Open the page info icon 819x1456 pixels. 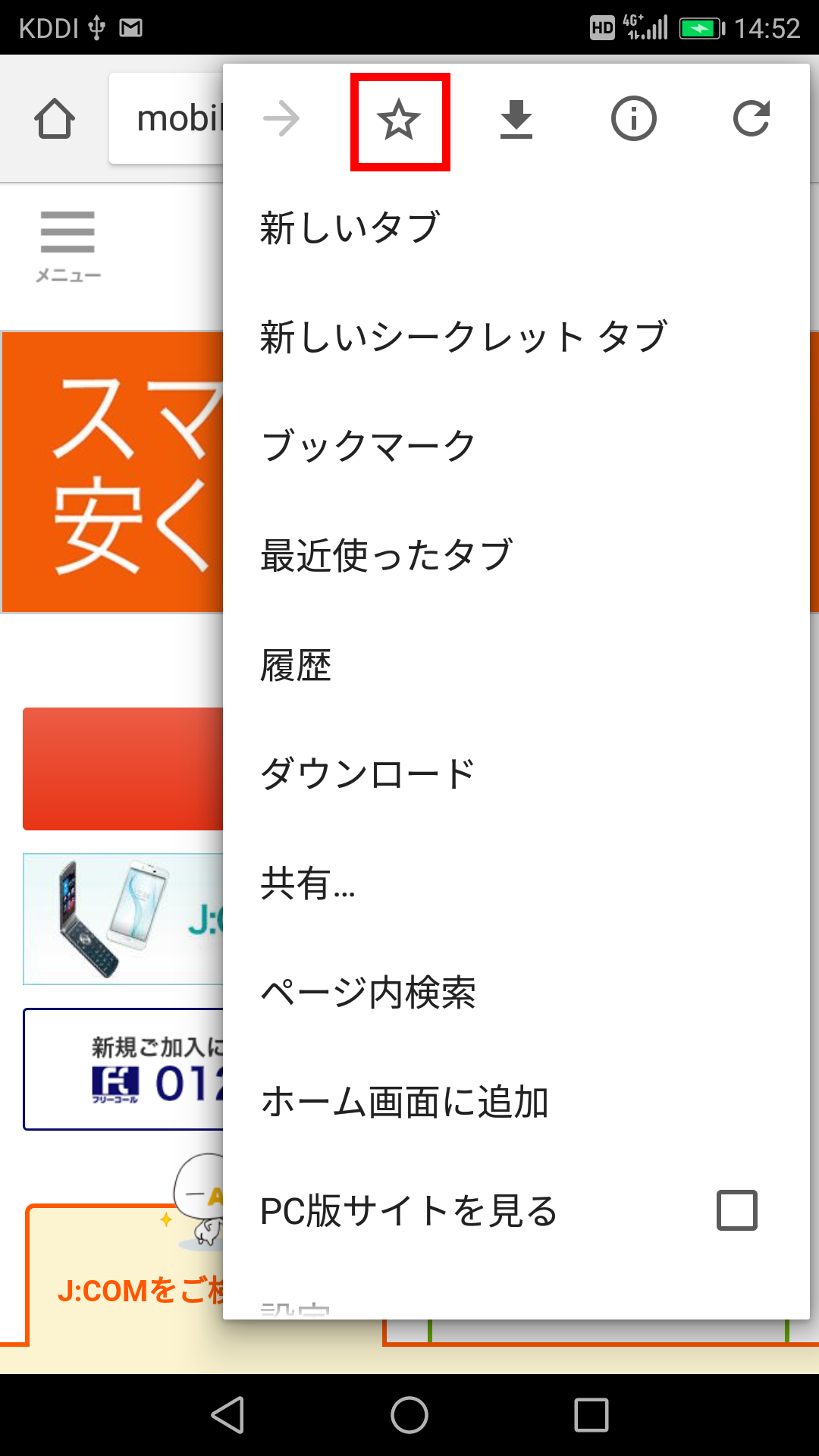coord(633,119)
